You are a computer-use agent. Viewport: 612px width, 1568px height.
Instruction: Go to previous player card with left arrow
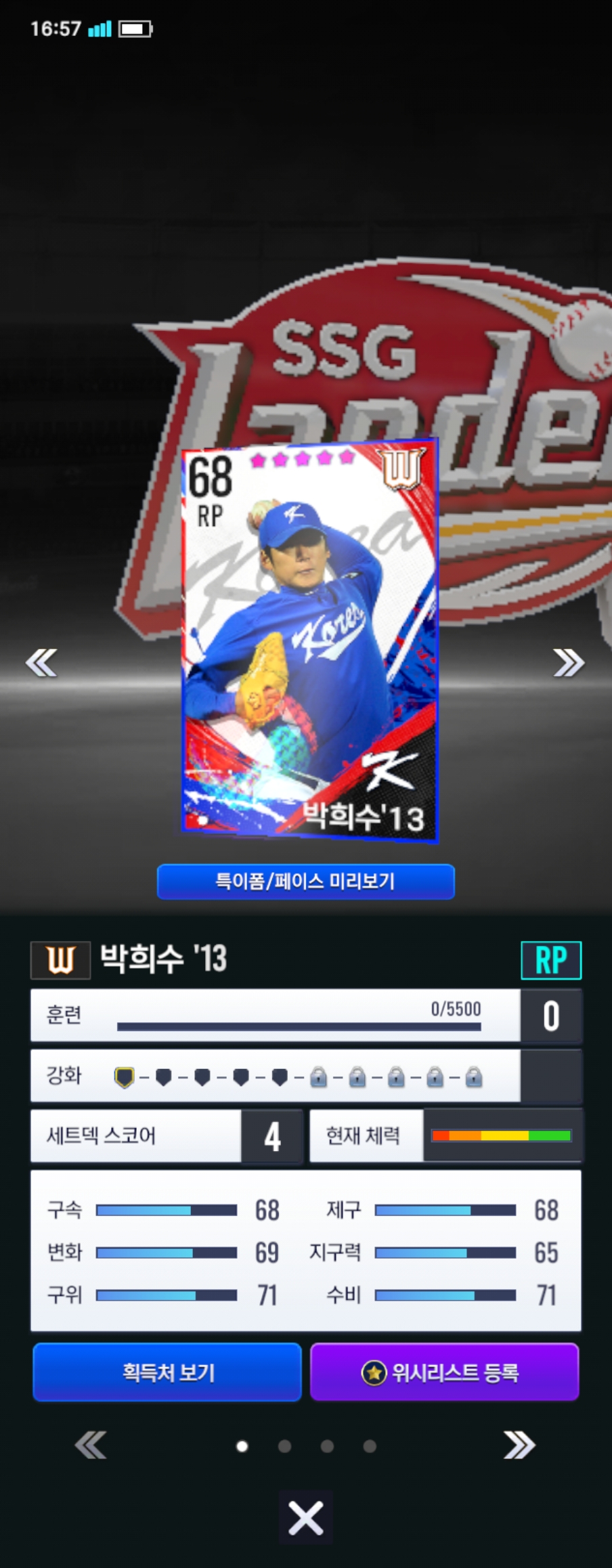click(x=41, y=663)
